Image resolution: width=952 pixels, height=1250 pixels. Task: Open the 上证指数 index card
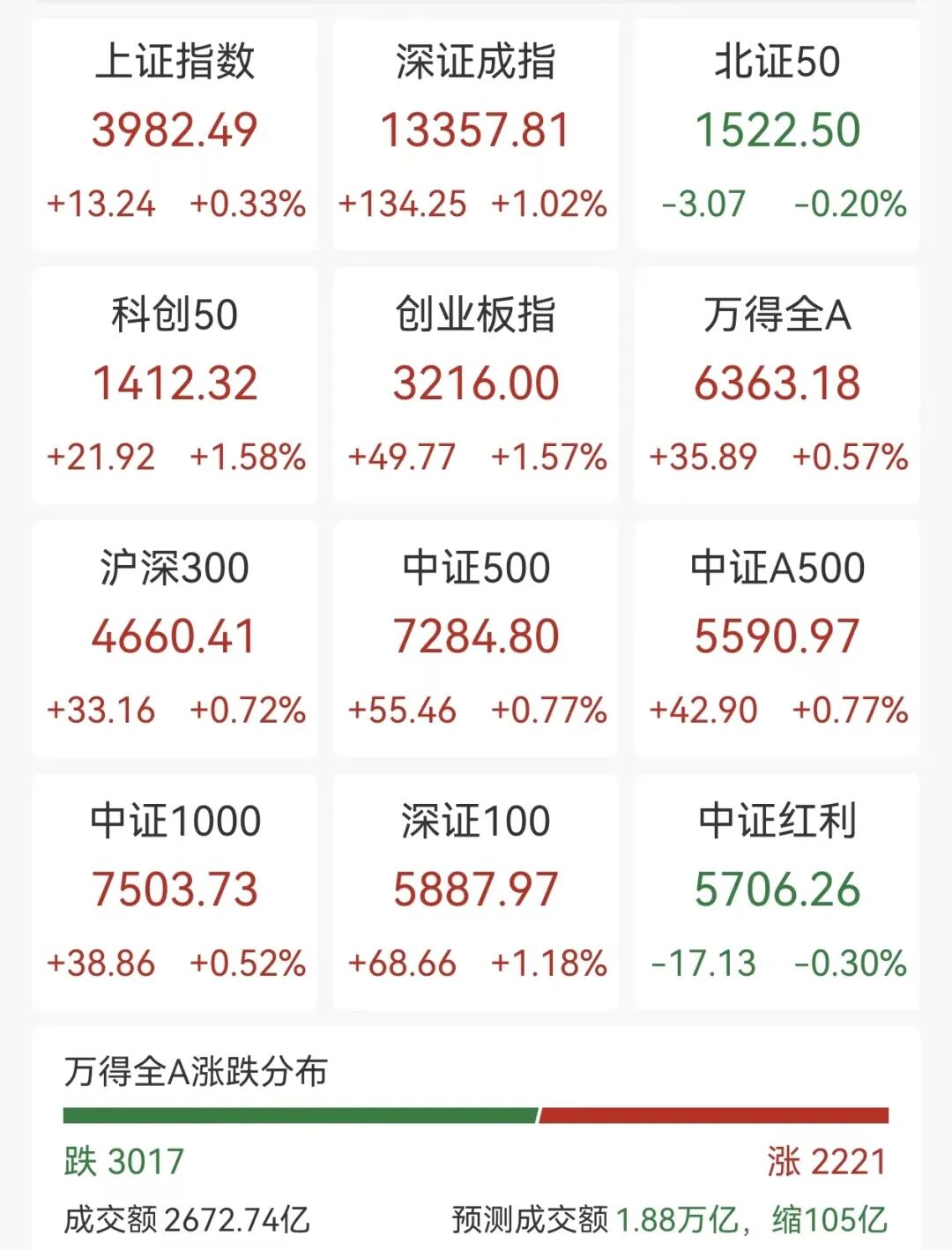[175, 132]
